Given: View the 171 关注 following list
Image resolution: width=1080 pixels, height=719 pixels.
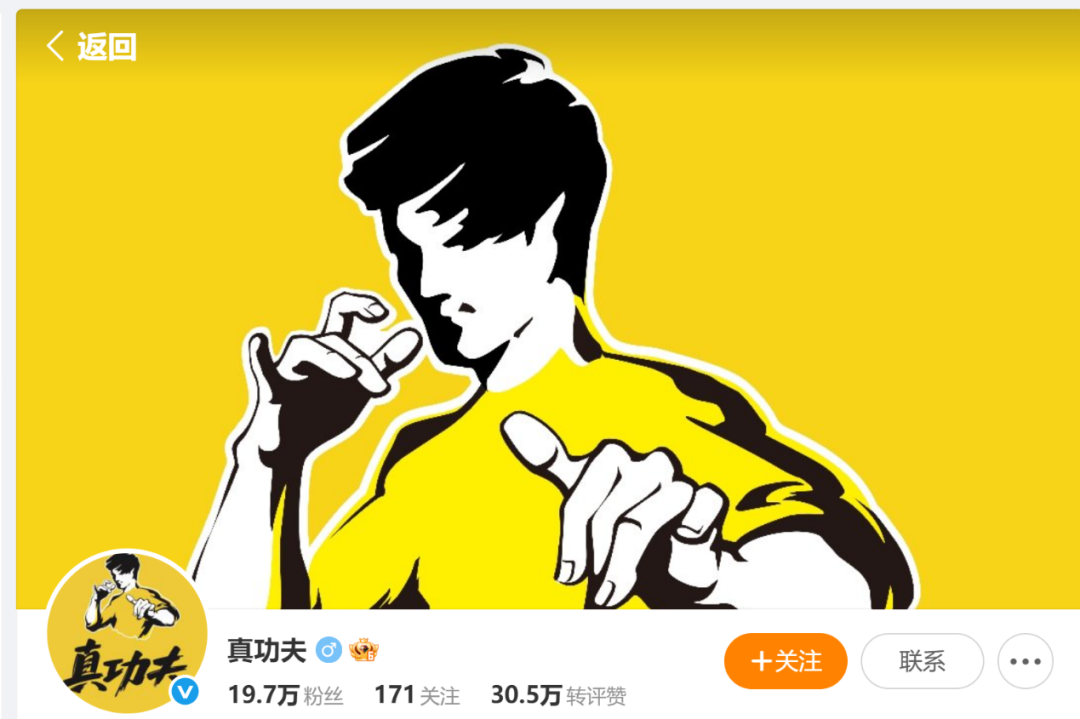Looking at the screenshot, I should click(417, 694).
